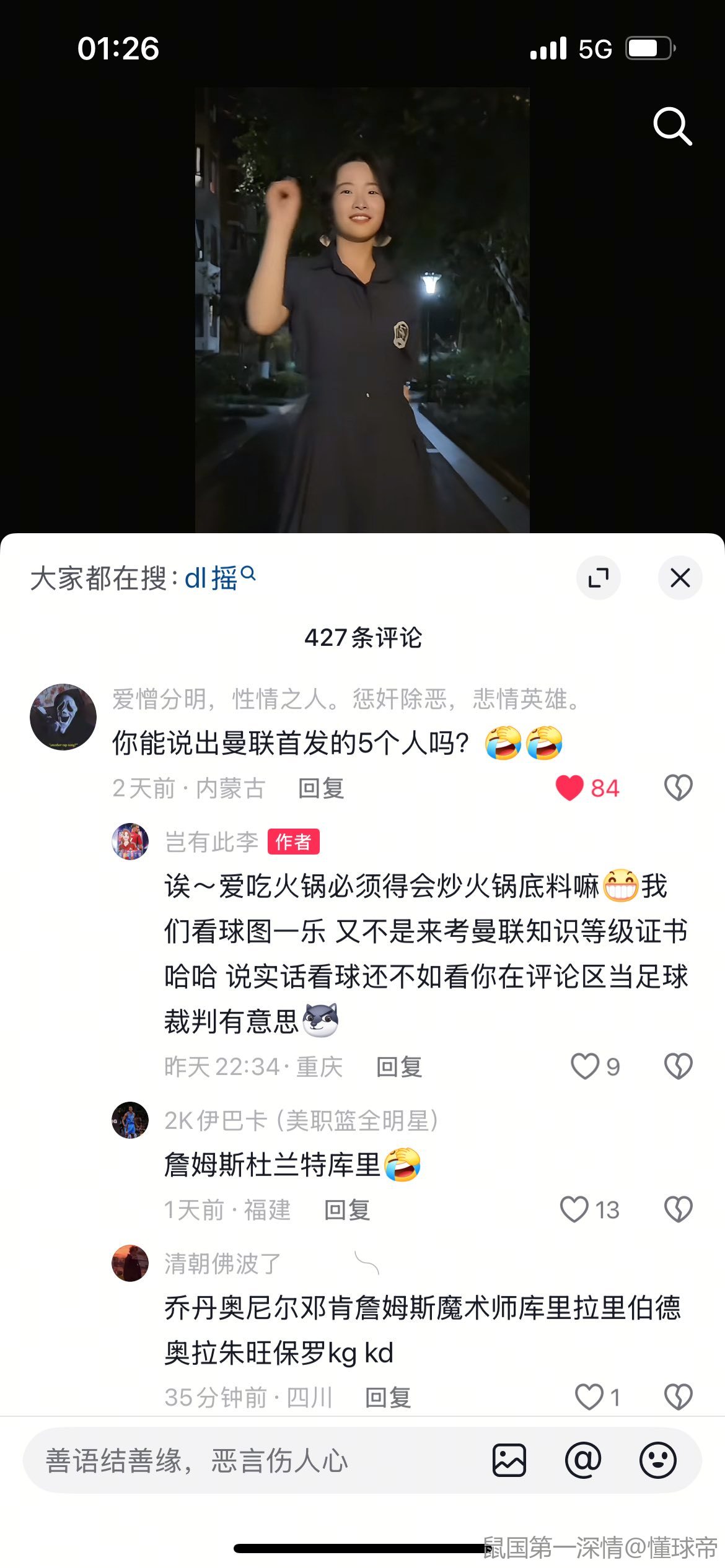This screenshot has height=1568, width=725.
Task: Focus the comment input field 善语结善缘
Action: tap(248, 1461)
